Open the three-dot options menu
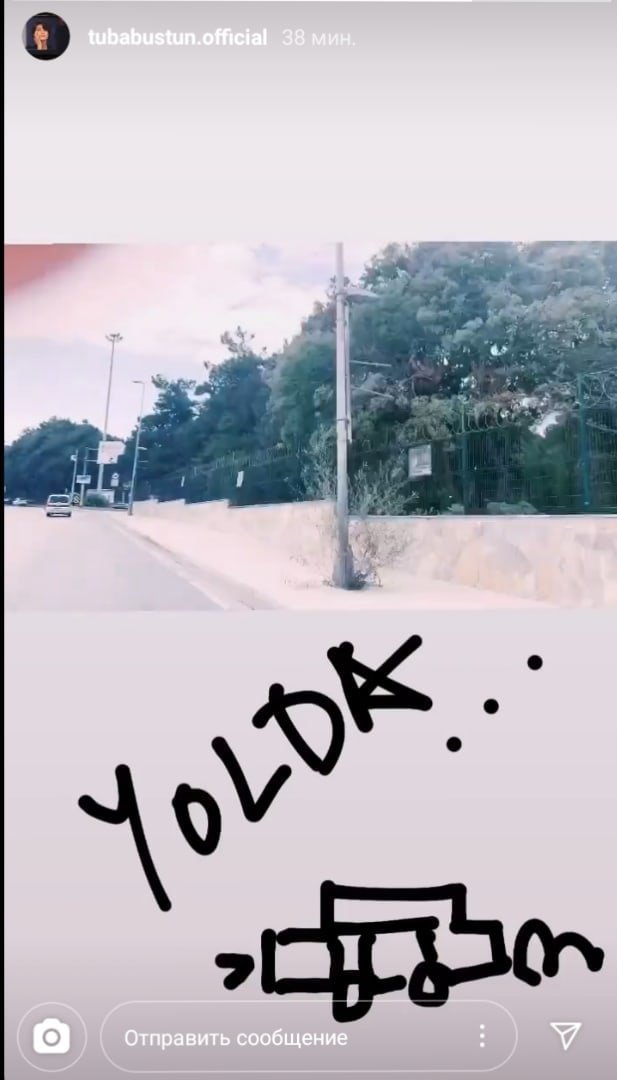Viewport: 617px width, 1080px height. pos(482,1036)
